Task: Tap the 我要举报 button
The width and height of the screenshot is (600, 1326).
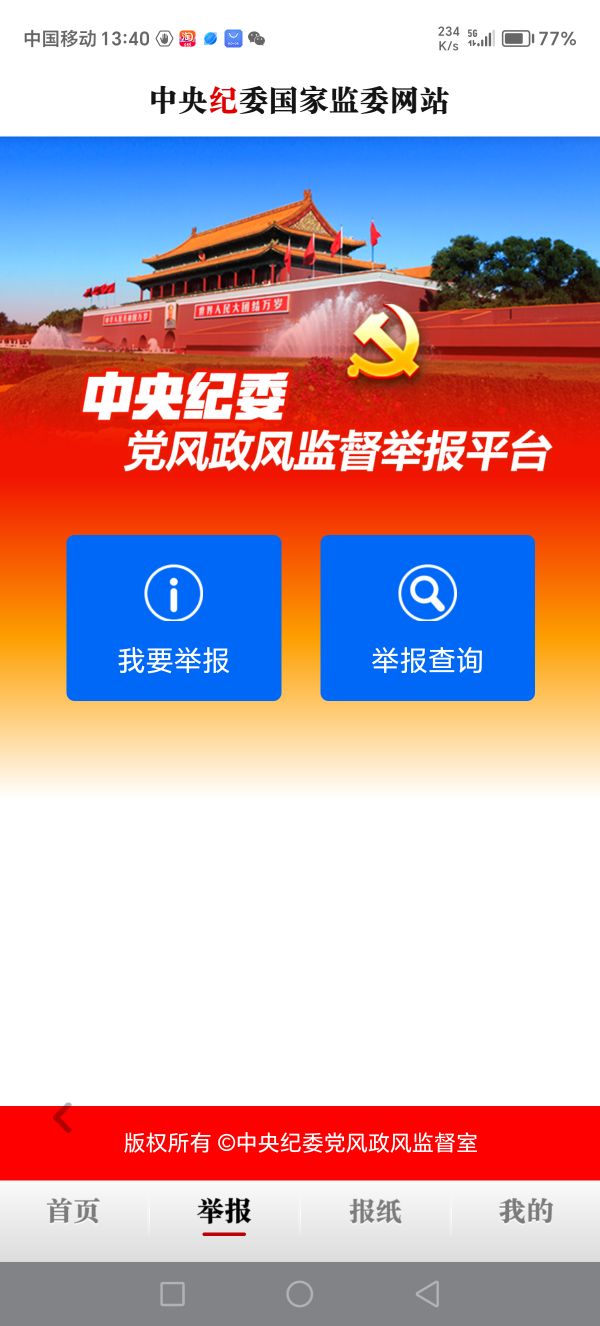Action: click(x=174, y=618)
